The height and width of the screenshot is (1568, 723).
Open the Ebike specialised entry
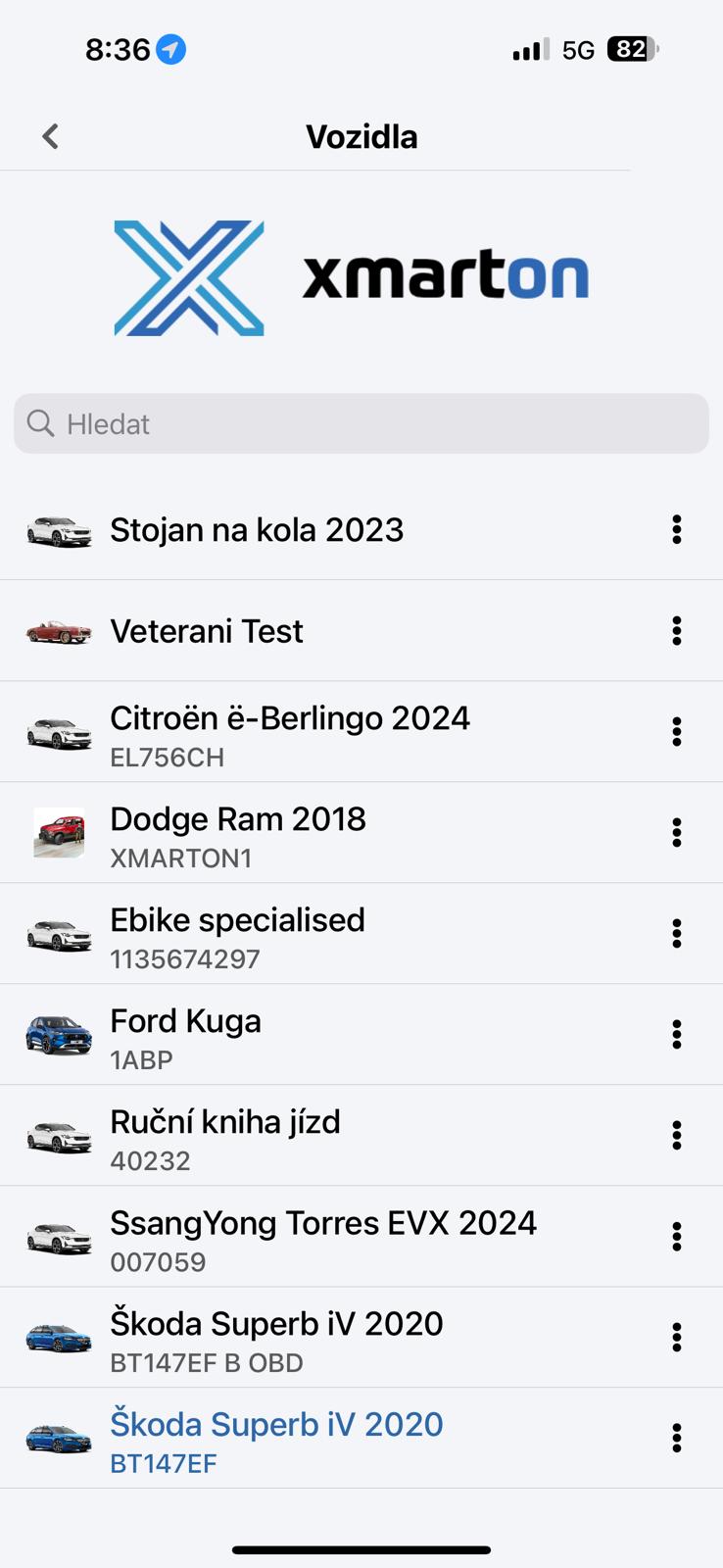[237, 934]
